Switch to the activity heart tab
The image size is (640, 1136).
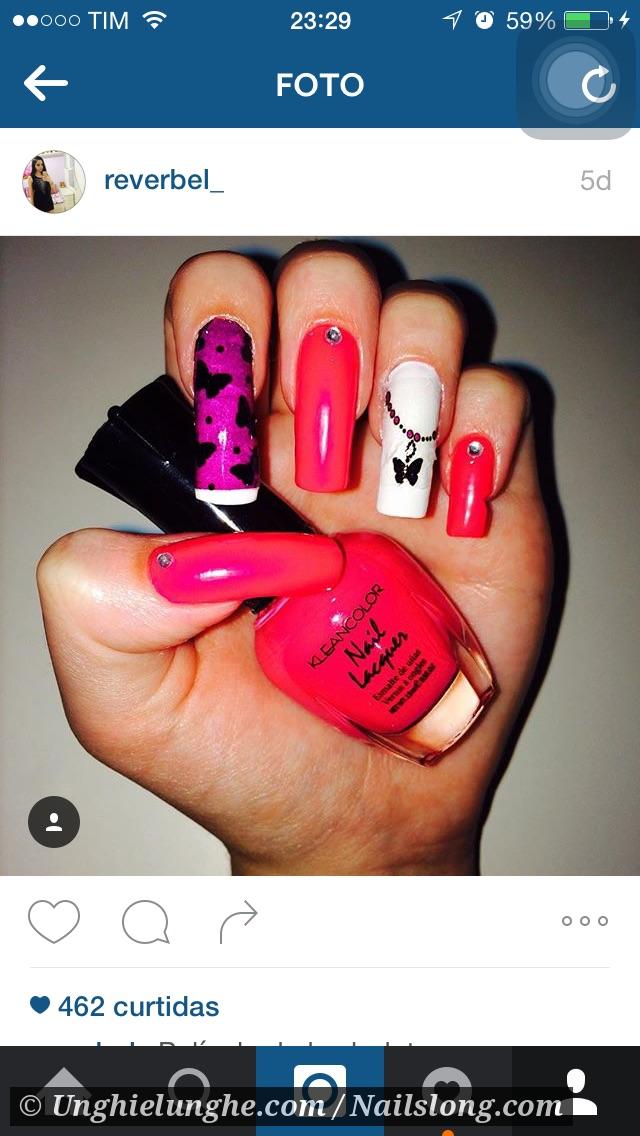(448, 1090)
